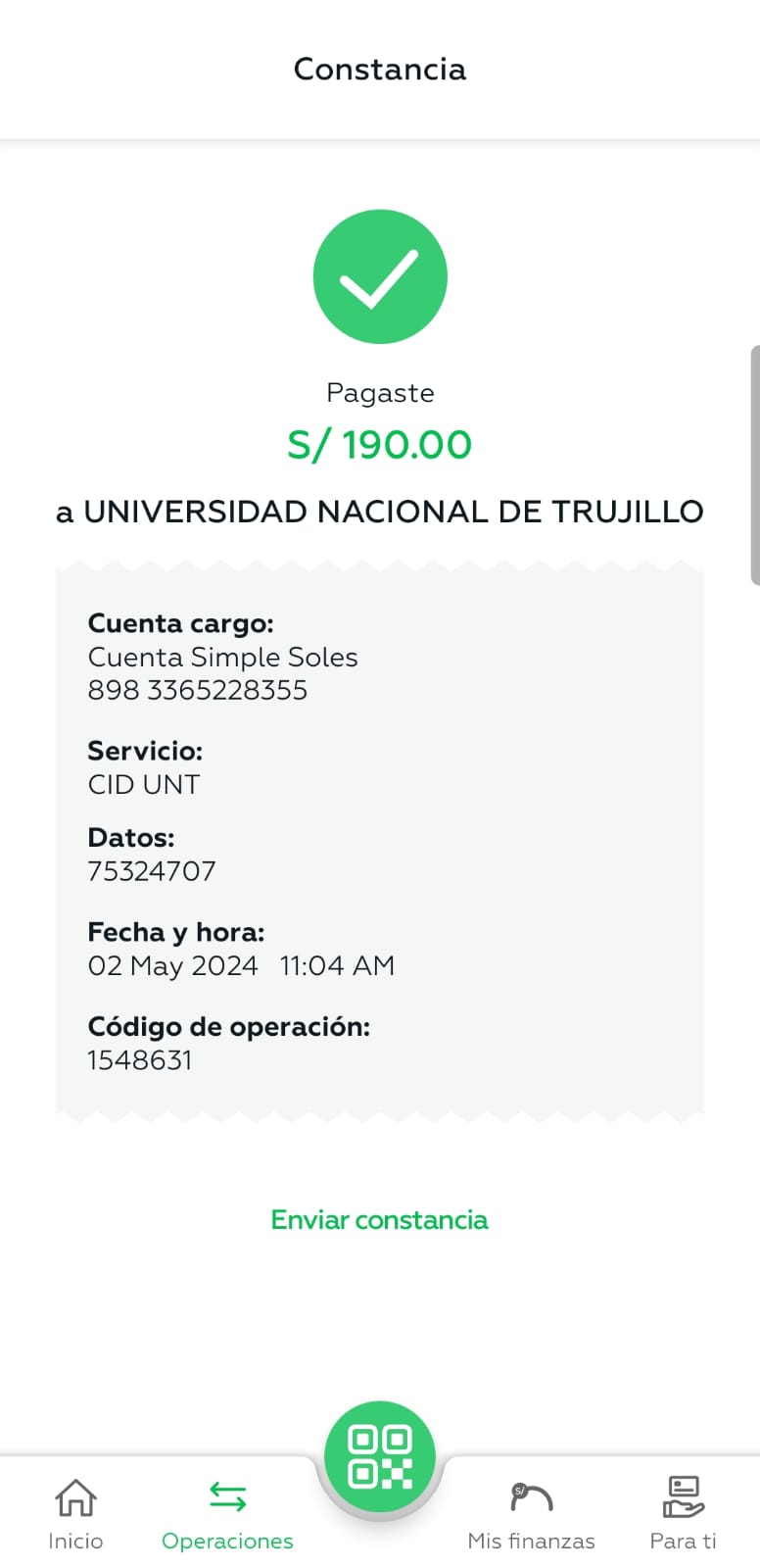Image resolution: width=760 pixels, height=1568 pixels.
Task: Open the Mis finanzas tab
Action: pos(531,1512)
